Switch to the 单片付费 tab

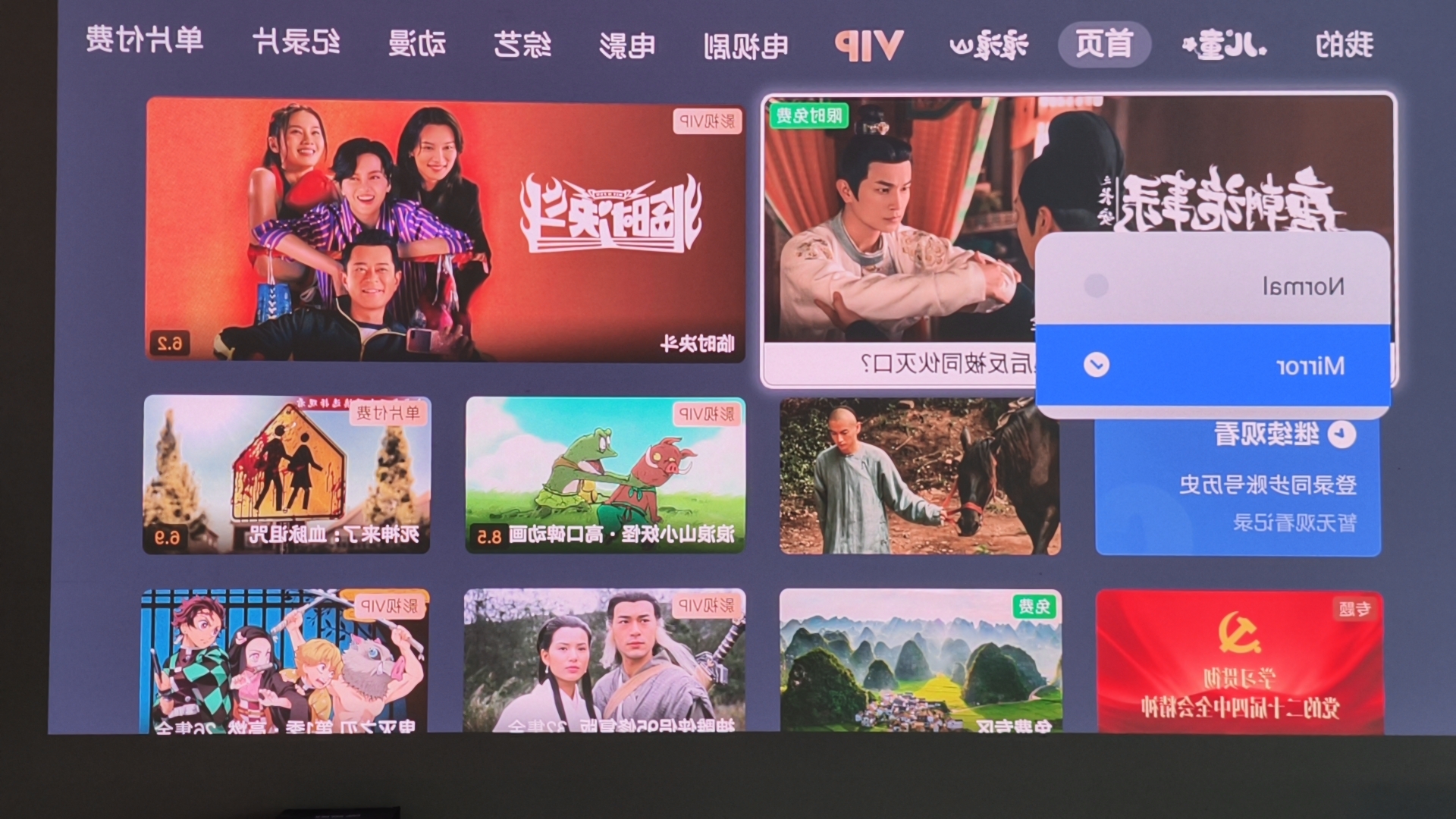144,39
